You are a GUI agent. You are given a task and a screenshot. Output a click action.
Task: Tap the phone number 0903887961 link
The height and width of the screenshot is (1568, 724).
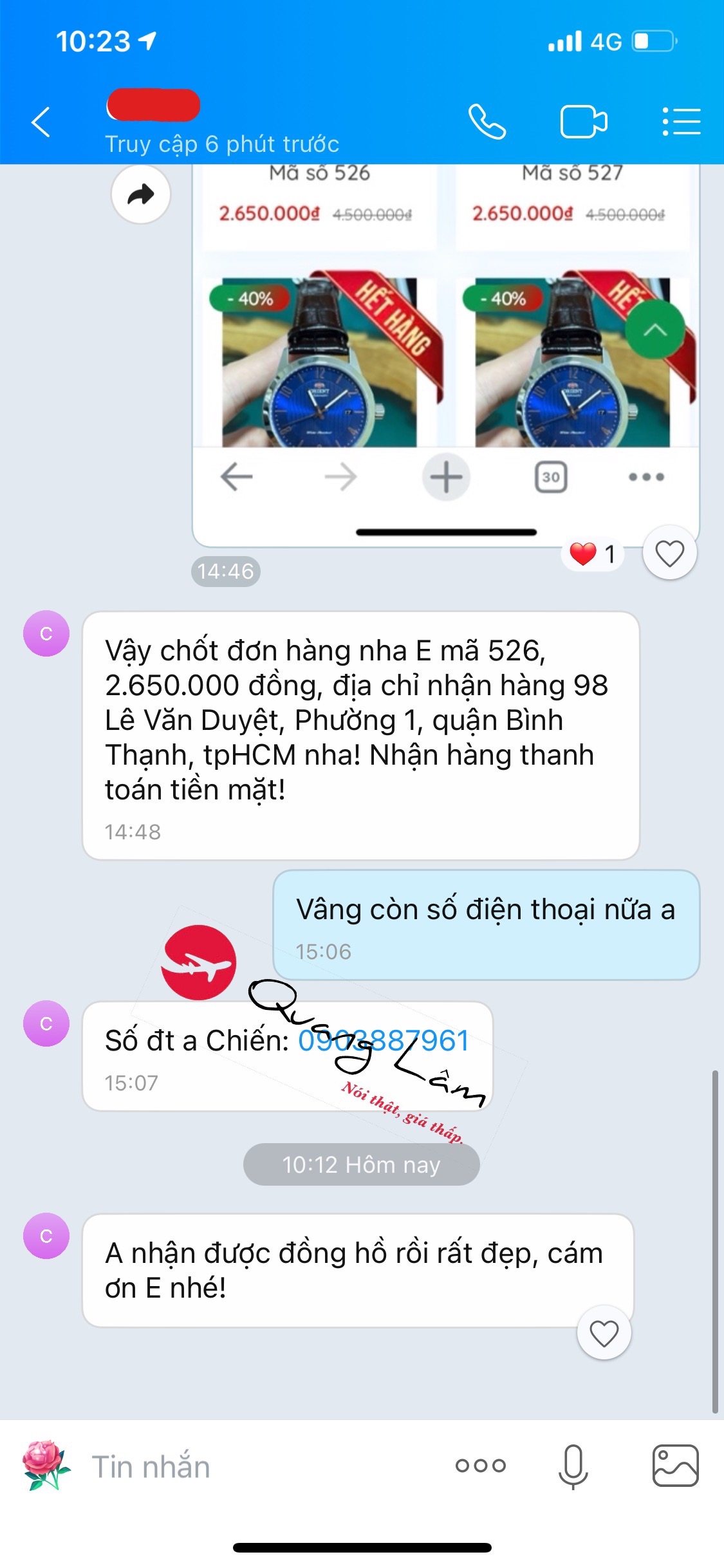point(384,1041)
